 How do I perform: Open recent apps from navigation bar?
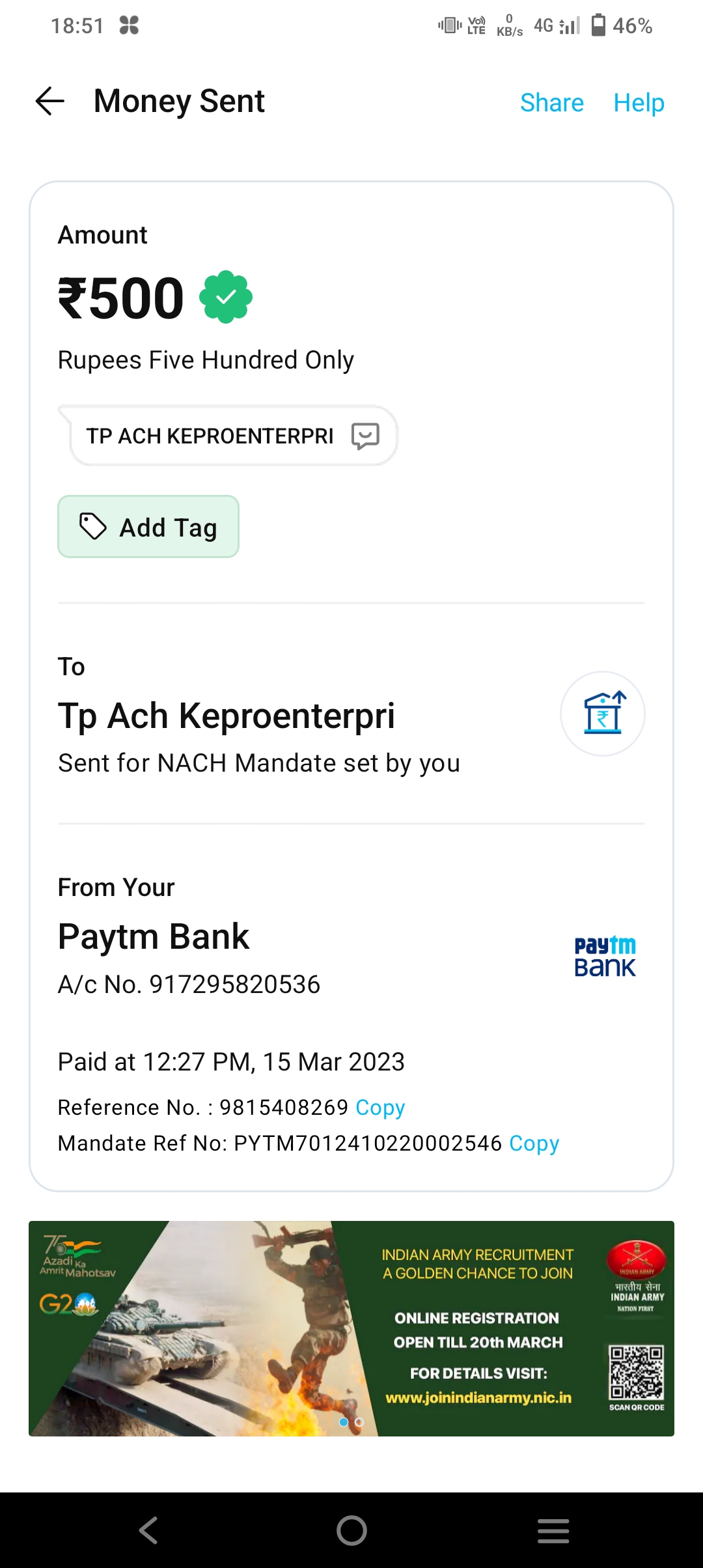[553, 1530]
